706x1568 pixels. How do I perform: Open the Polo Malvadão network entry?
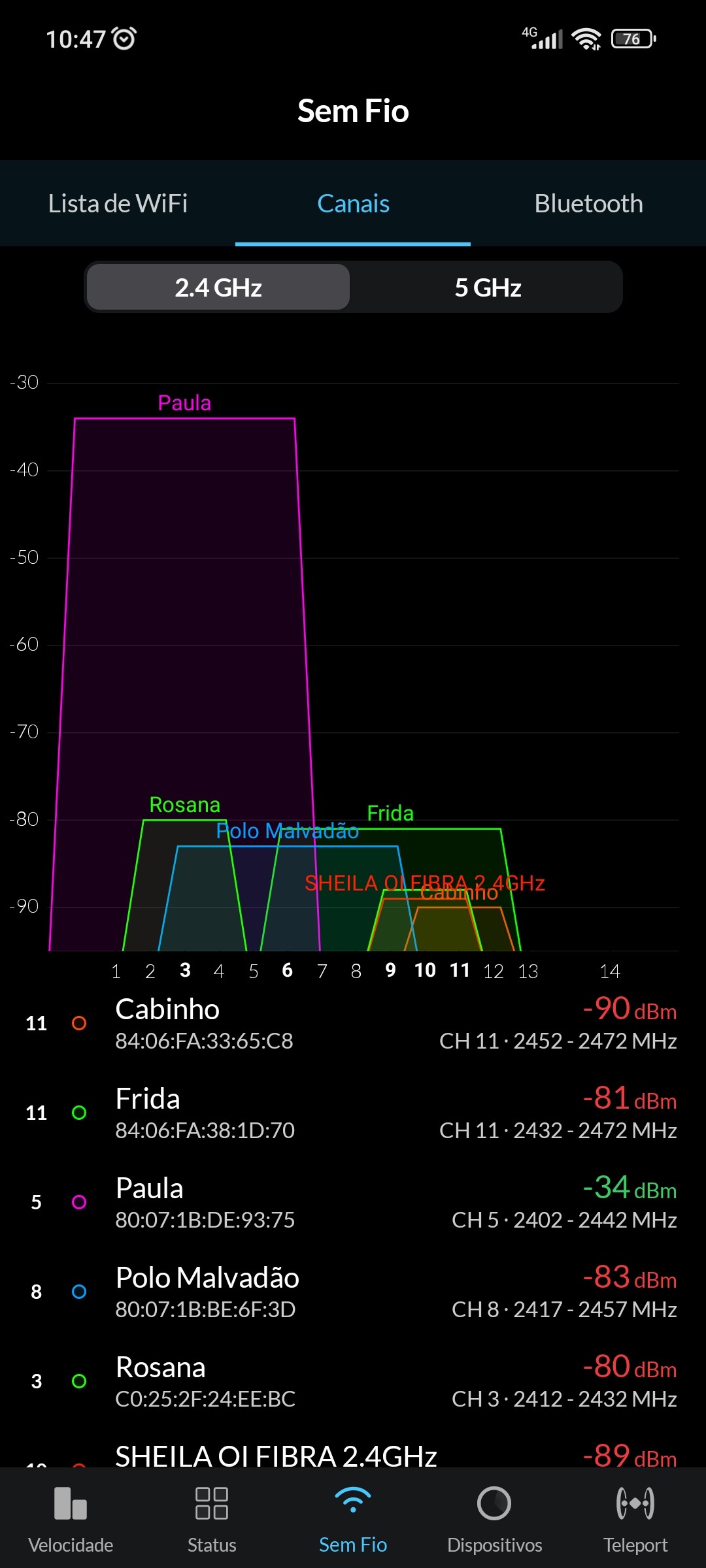pos(353,1292)
